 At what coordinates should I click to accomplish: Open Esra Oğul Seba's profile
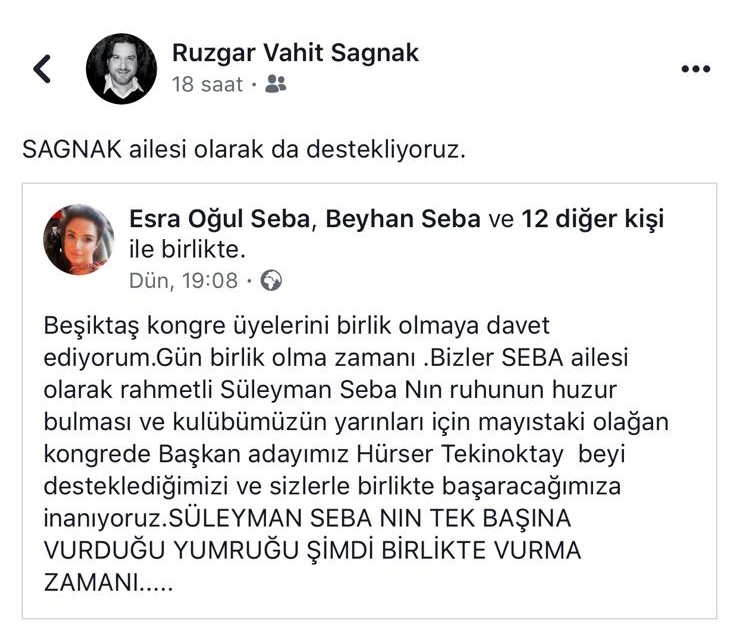coord(216,219)
